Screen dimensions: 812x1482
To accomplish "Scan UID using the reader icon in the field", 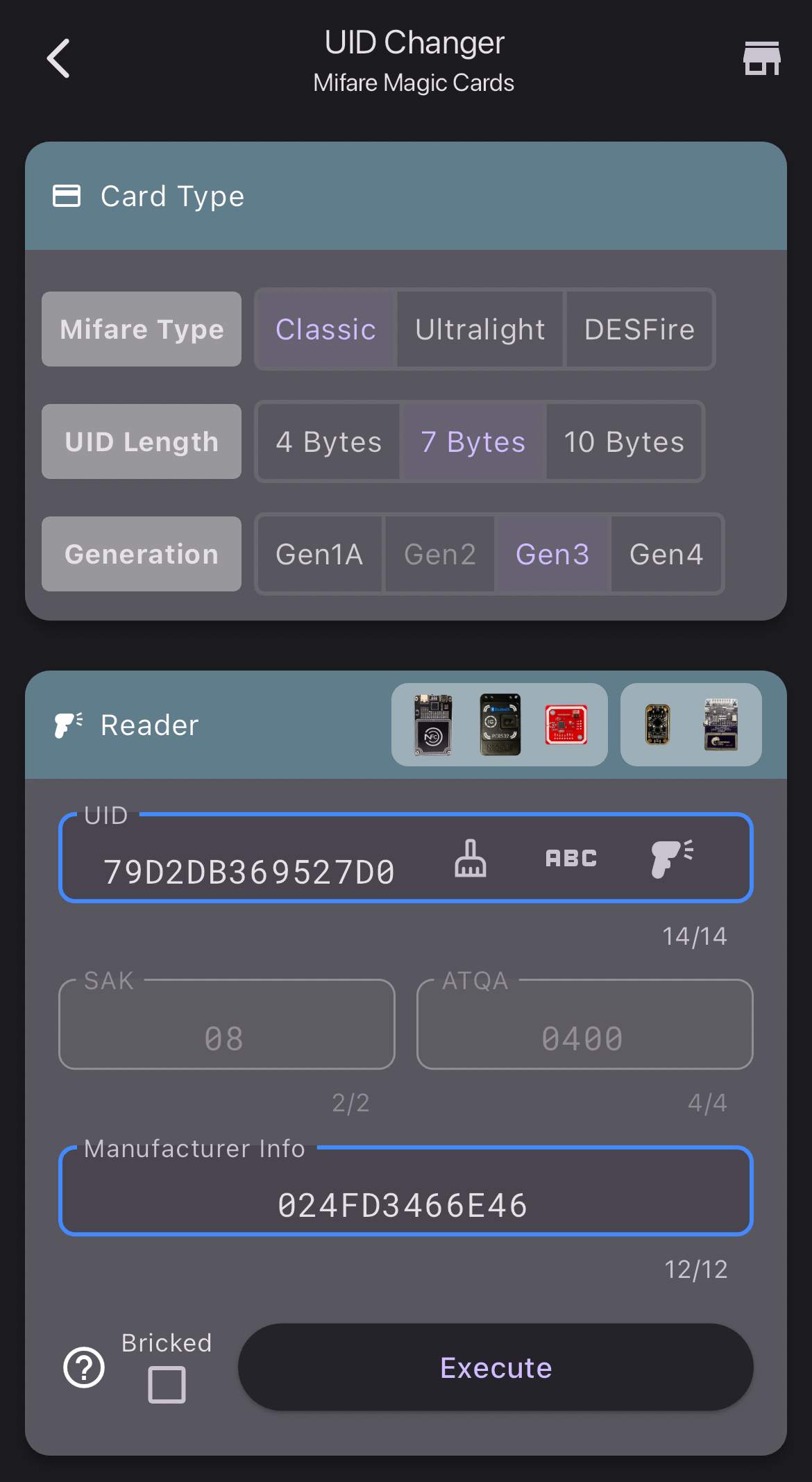I will click(671, 858).
